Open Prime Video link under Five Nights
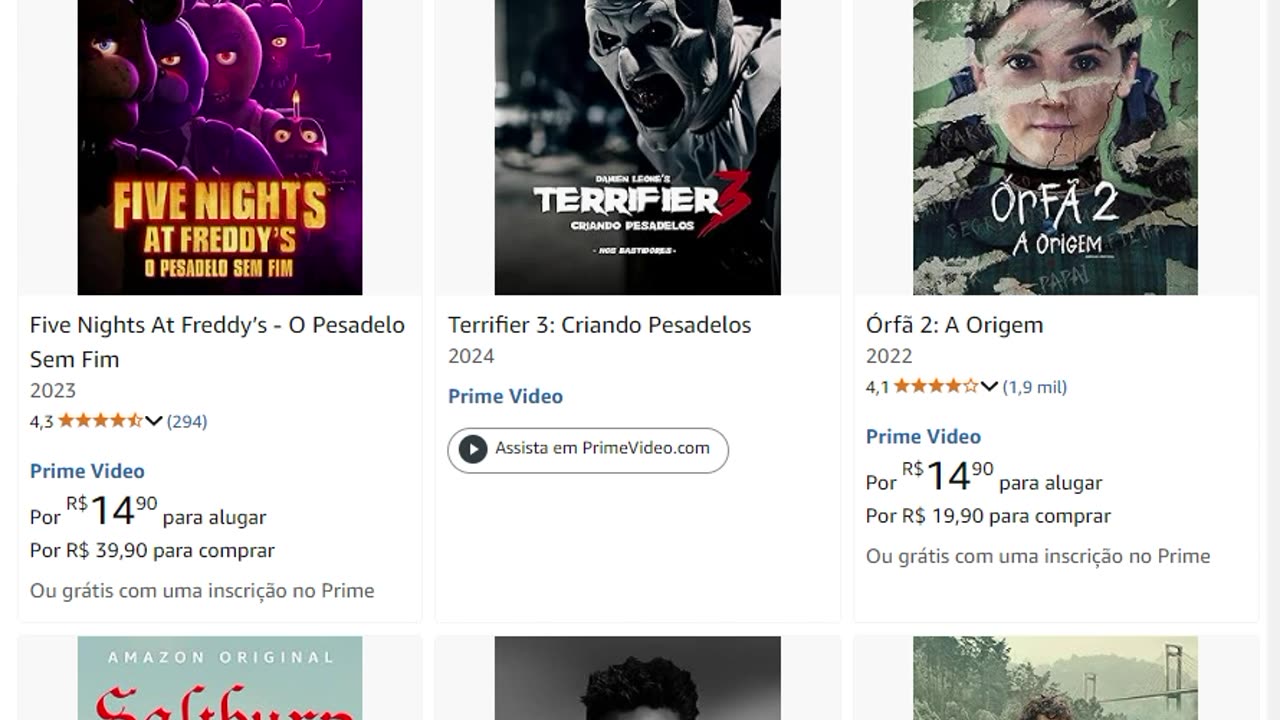The height and width of the screenshot is (720, 1280). click(87, 471)
